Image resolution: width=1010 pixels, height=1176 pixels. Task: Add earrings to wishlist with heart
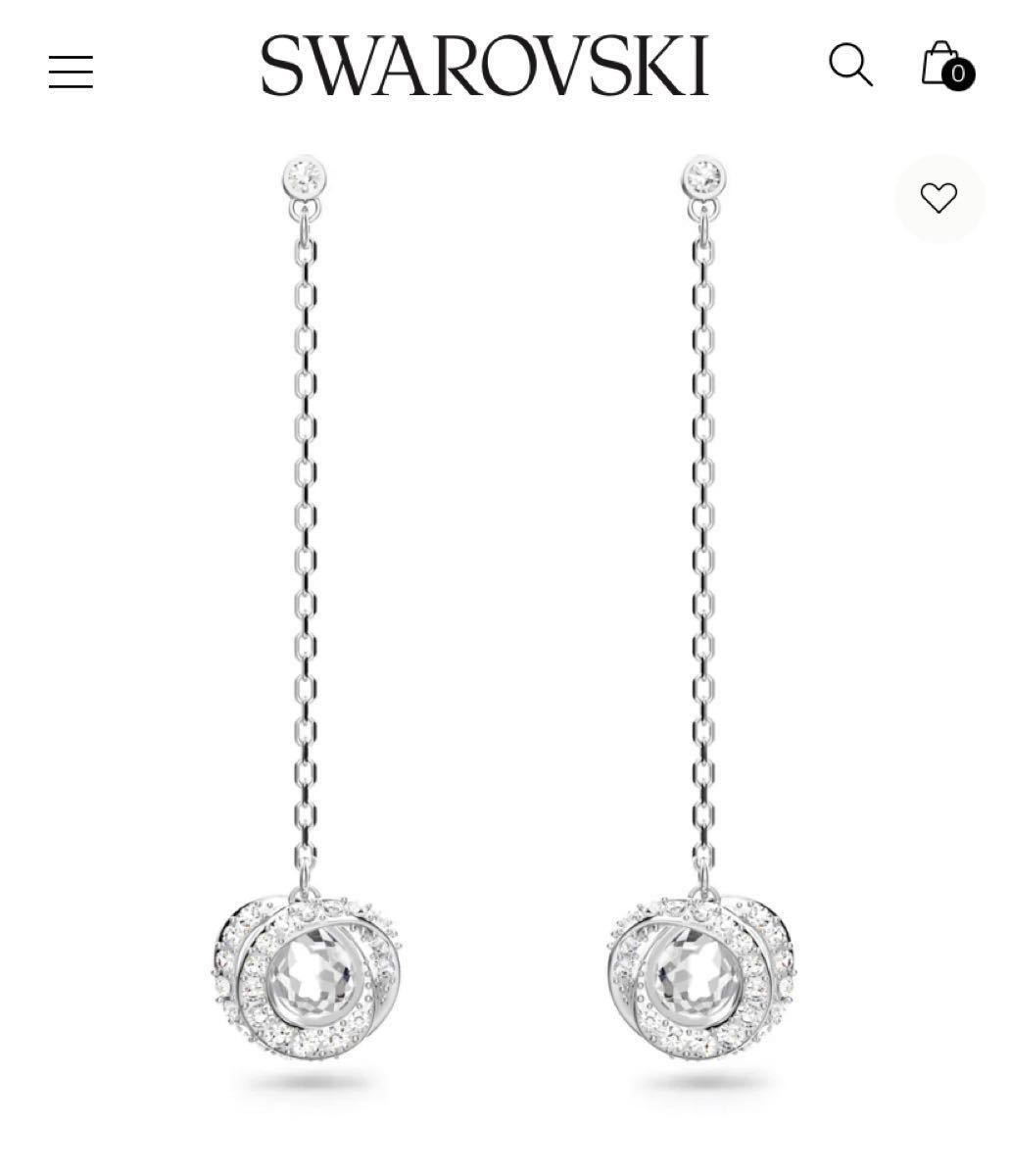[938, 199]
